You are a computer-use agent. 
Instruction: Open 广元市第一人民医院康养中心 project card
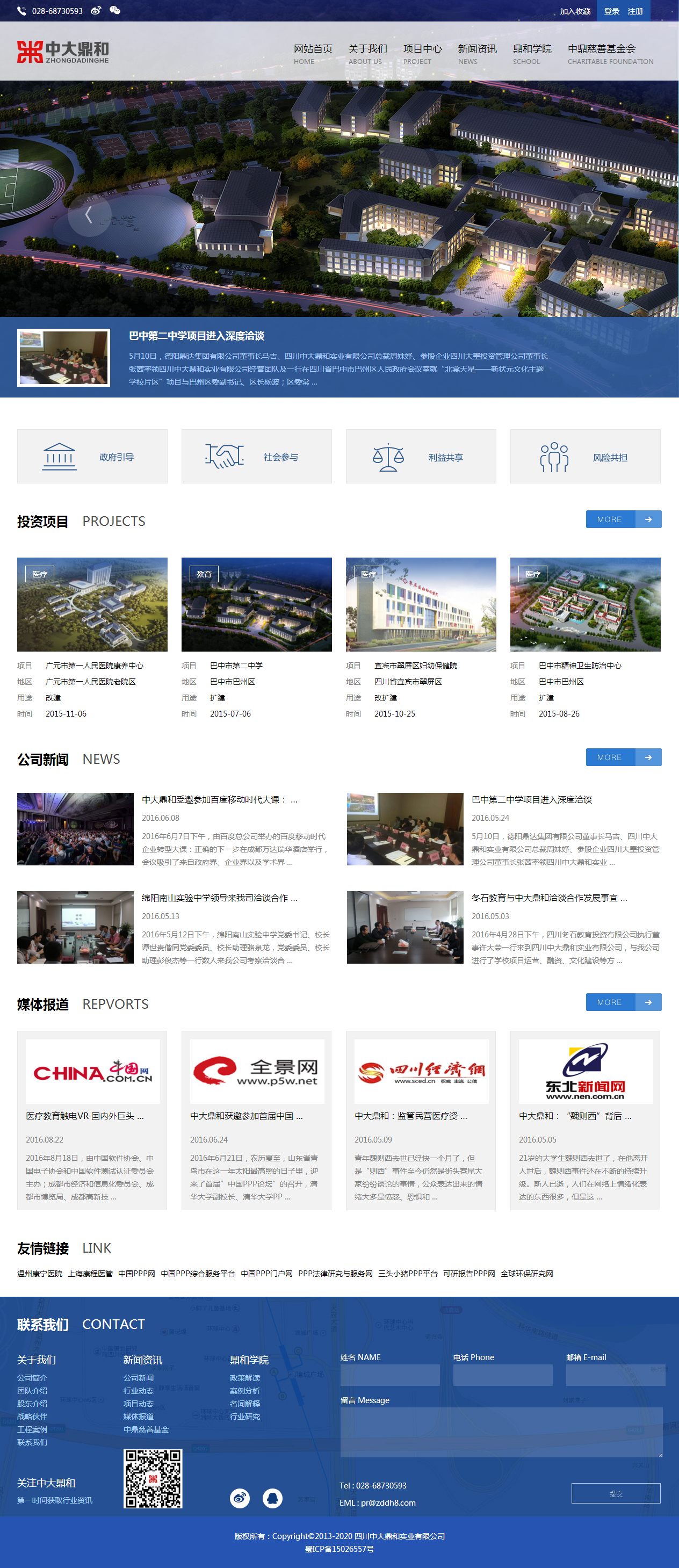point(92,604)
